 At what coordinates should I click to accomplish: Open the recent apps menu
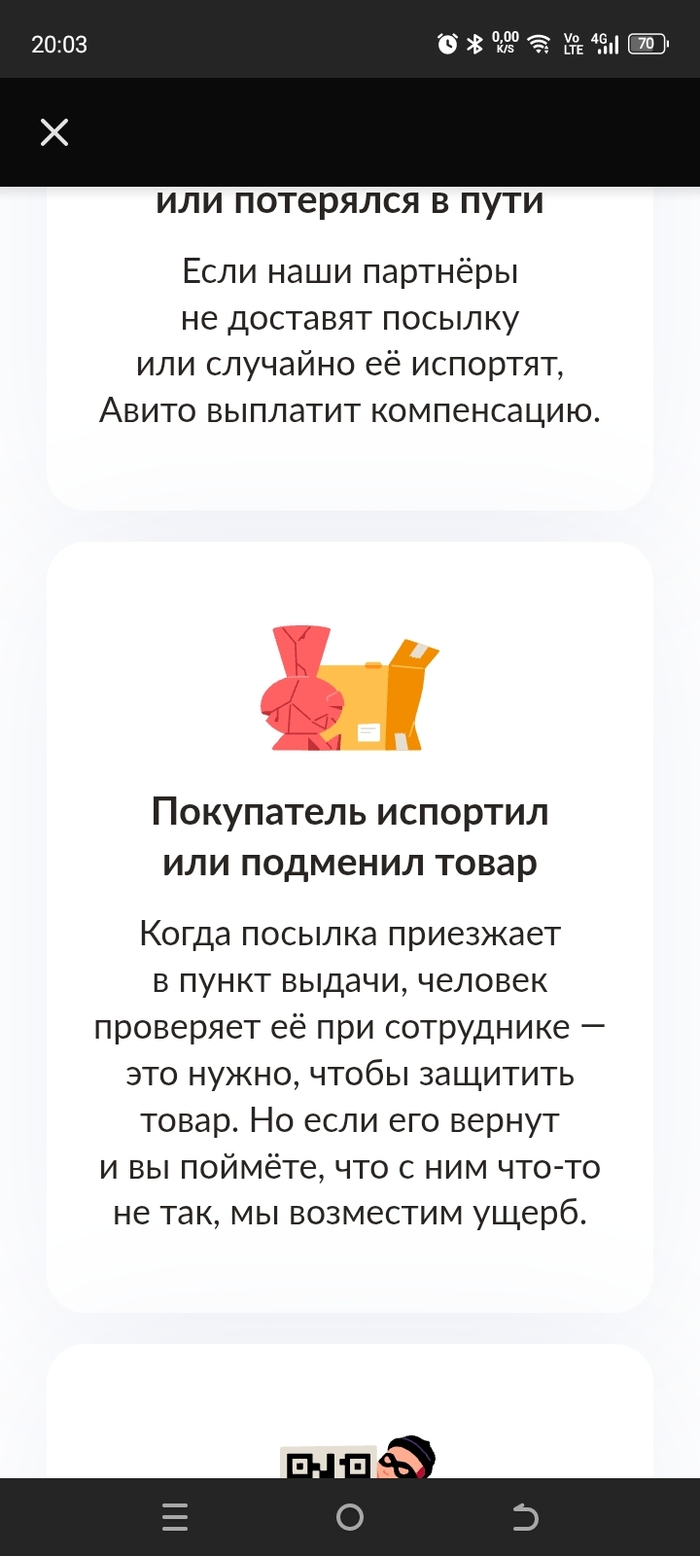pyautogui.click(x=175, y=1518)
